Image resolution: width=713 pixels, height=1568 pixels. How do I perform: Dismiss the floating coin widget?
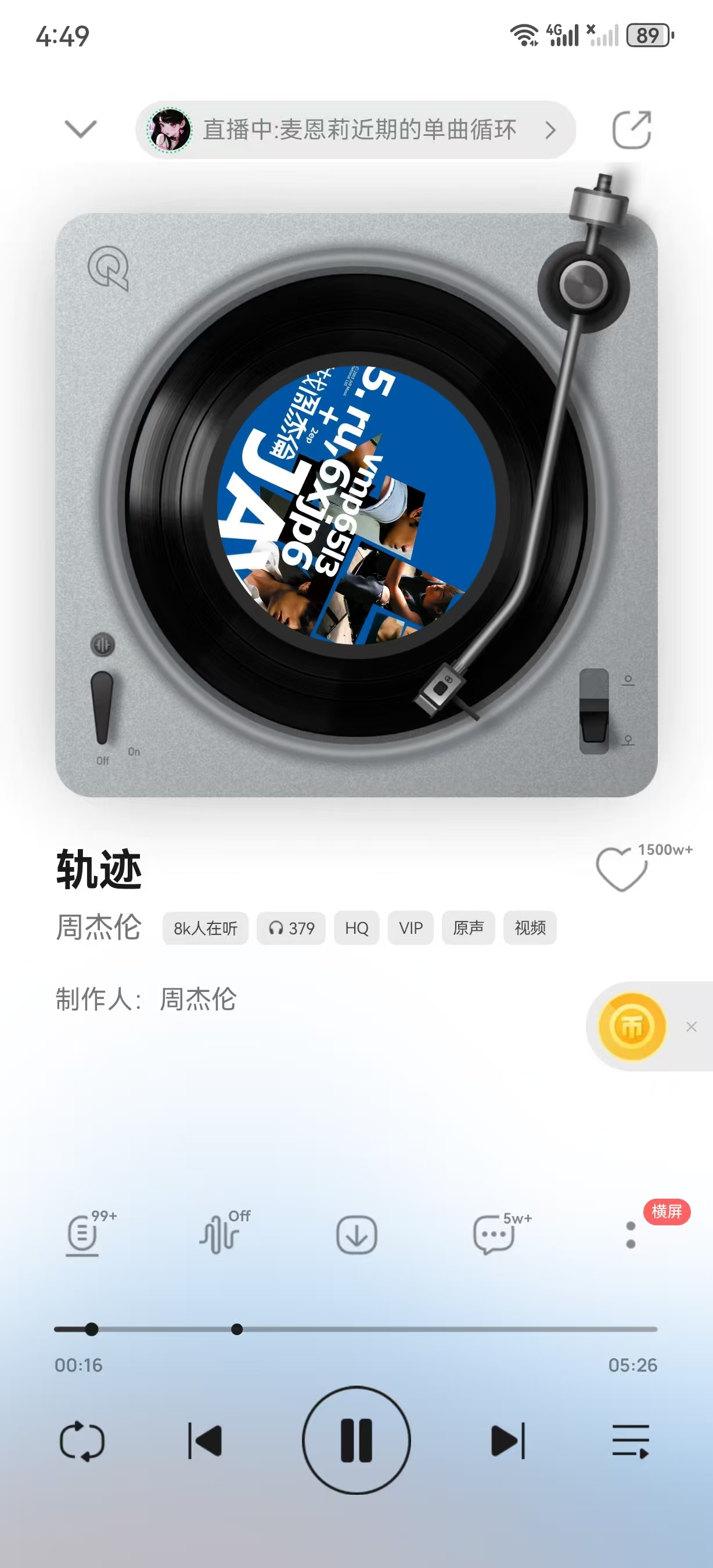[691, 1027]
